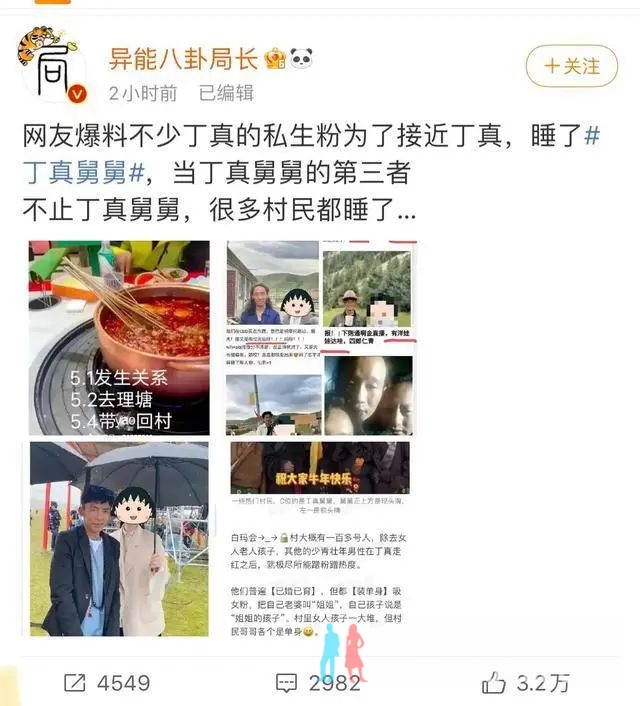640x706 pixels.
Task: Repost this post with 4549 shares
Action: point(107,683)
